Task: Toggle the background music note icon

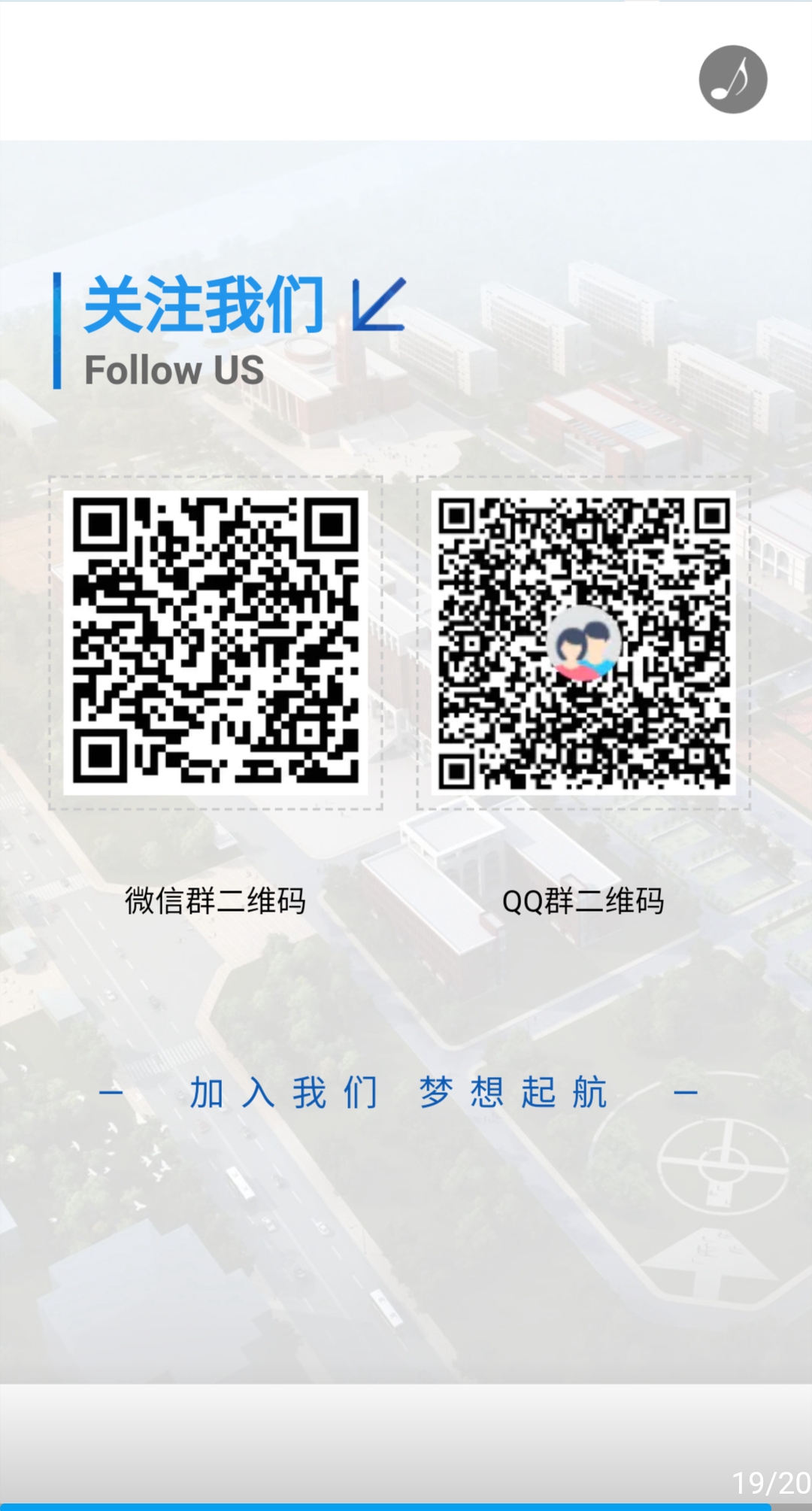Action: click(x=733, y=80)
